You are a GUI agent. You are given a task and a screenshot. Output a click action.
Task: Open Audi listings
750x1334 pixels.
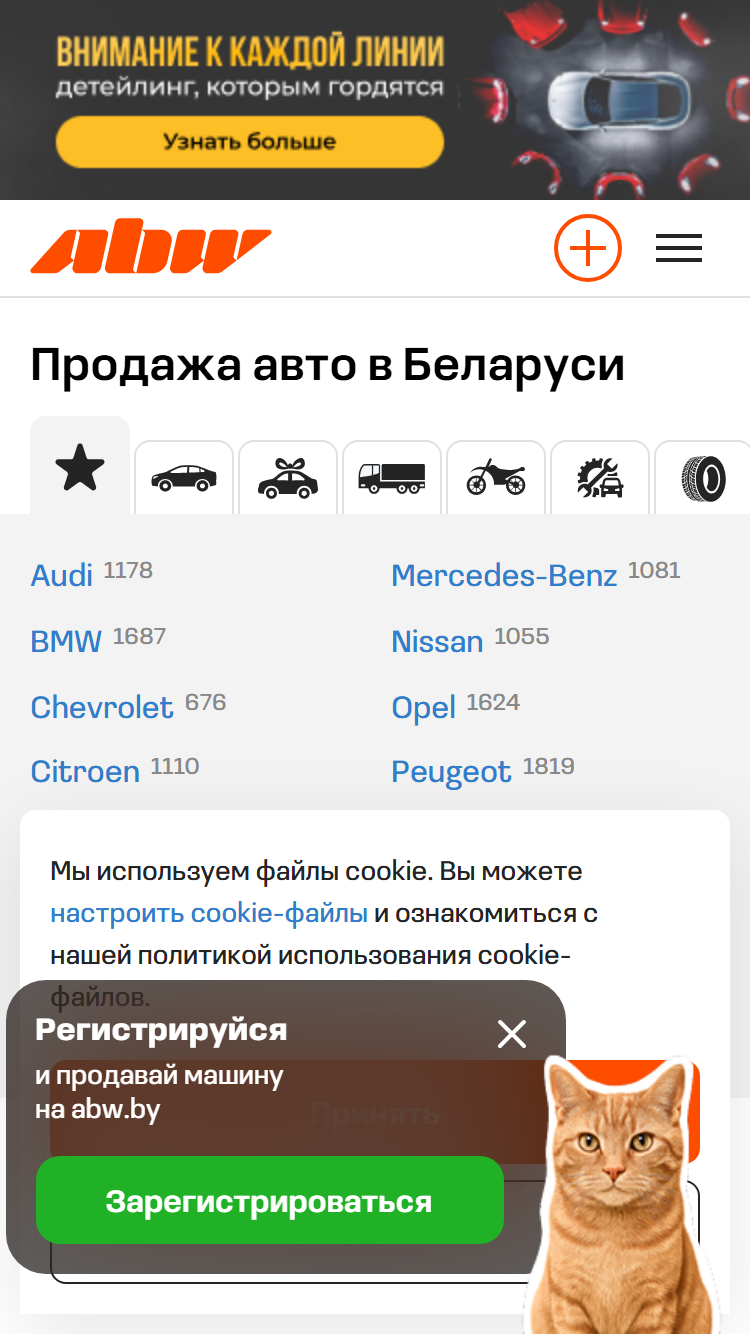coord(62,575)
